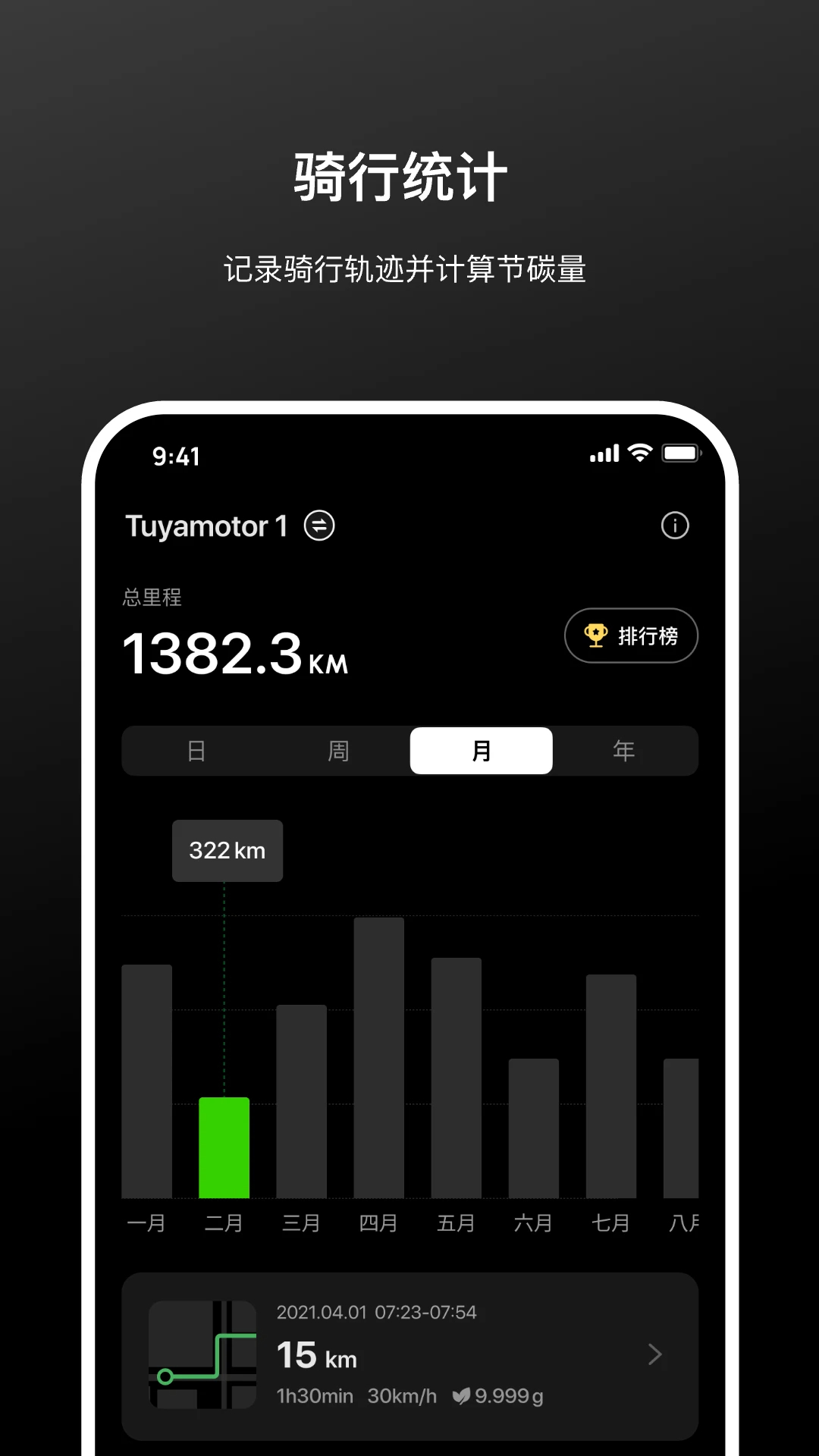The width and height of the screenshot is (819, 1456).
Task: Select the 日 daily statistics tab
Action: [196, 750]
